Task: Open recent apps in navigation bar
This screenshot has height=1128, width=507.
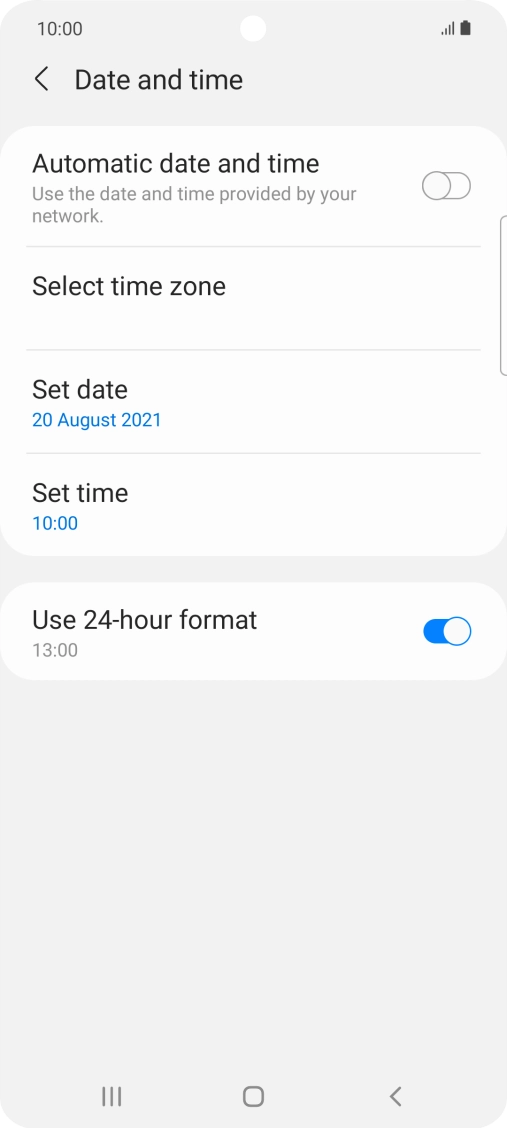Action: (111, 1096)
